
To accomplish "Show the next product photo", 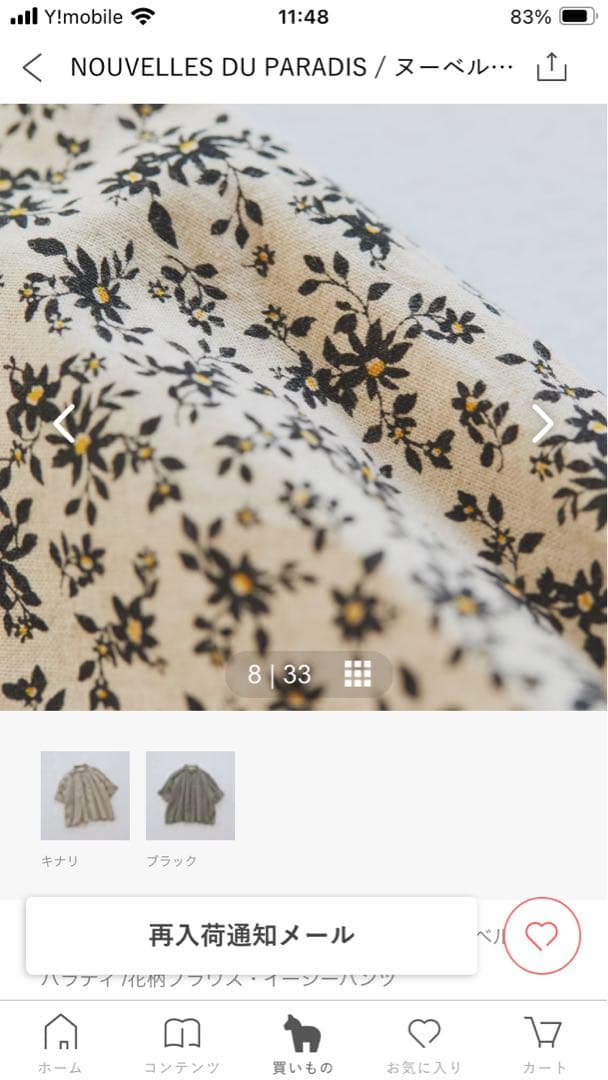I will tap(542, 424).
